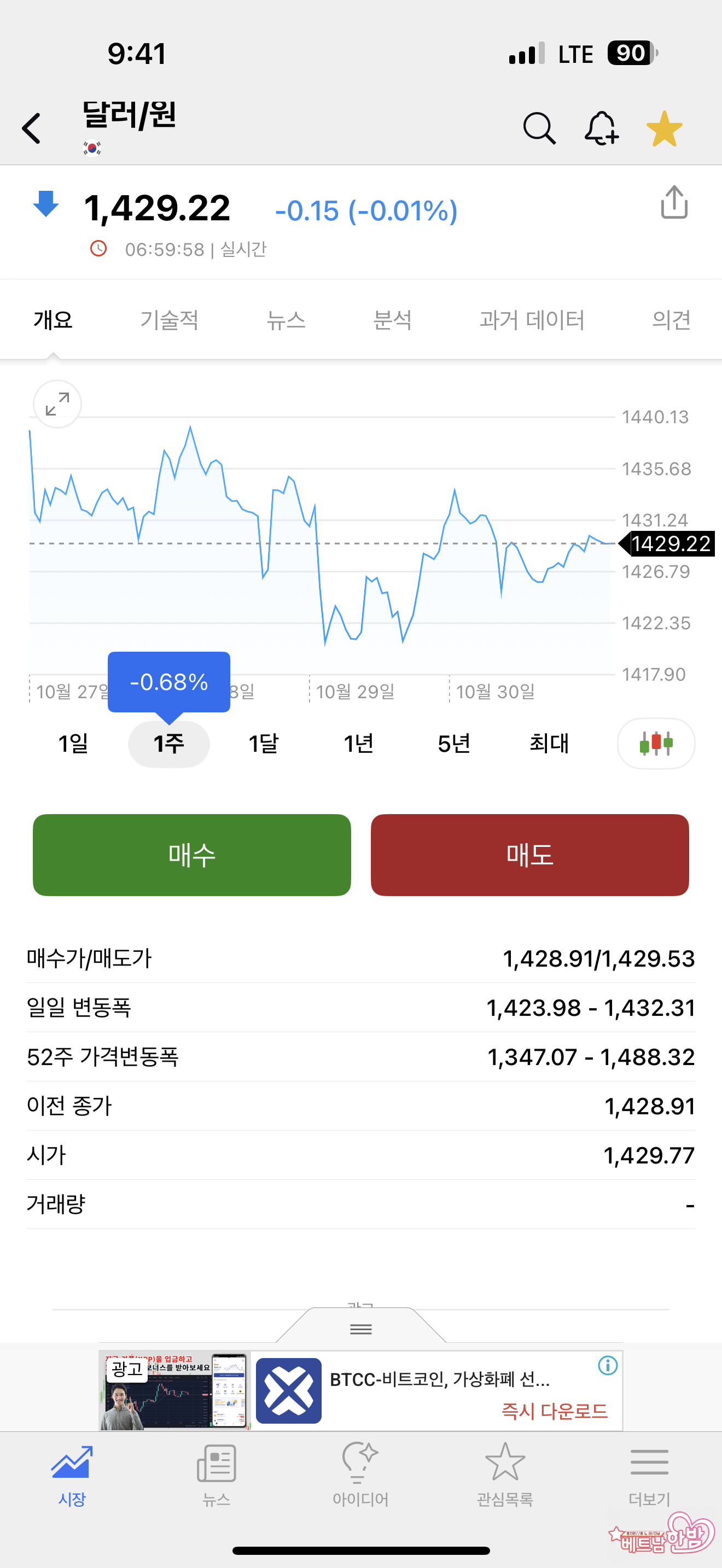Go back using the top-left arrow
Viewport: 722px width, 1568px height.
(x=32, y=128)
